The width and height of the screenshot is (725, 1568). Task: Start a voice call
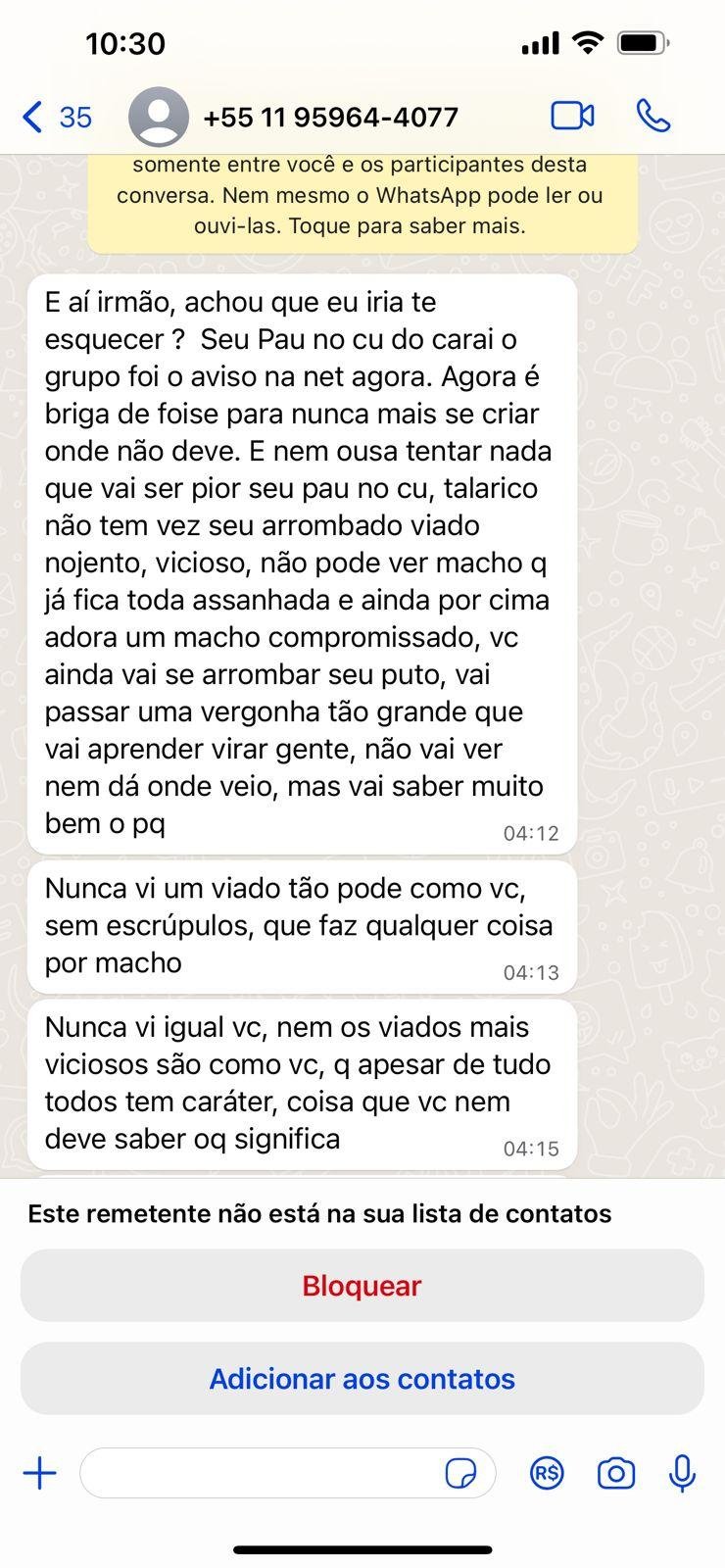(x=653, y=116)
